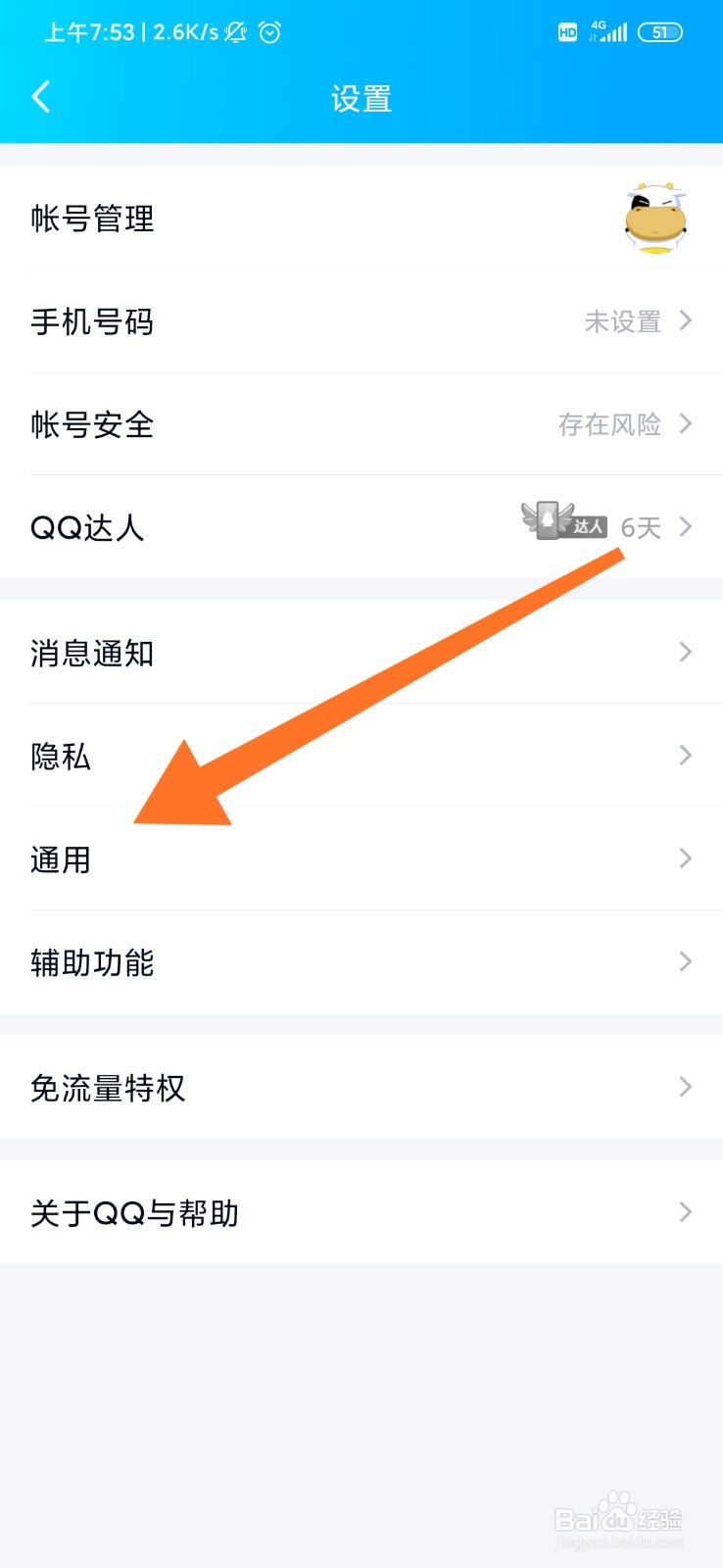
Task: Tap 未设置 to set phone number
Action: click(623, 321)
